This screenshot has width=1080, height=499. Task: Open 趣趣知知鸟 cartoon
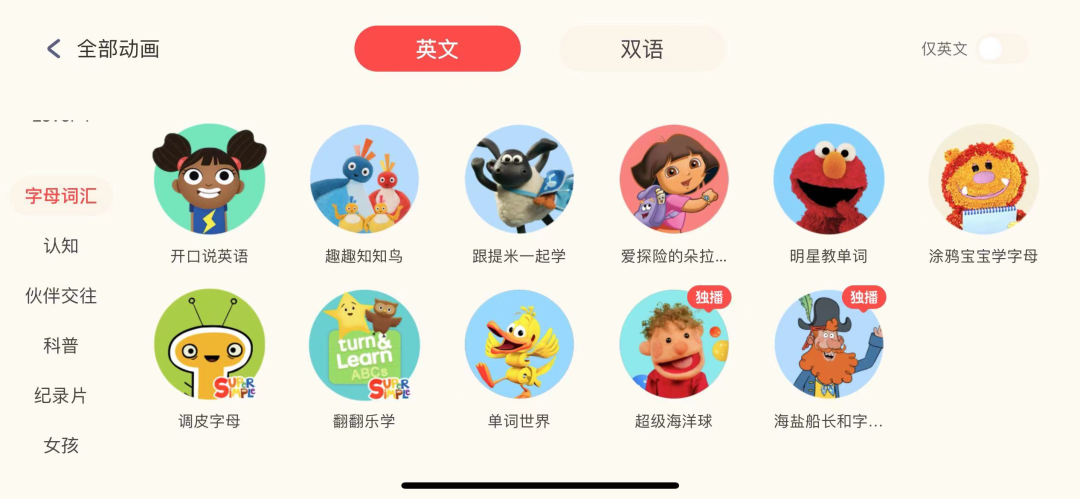point(364,180)
